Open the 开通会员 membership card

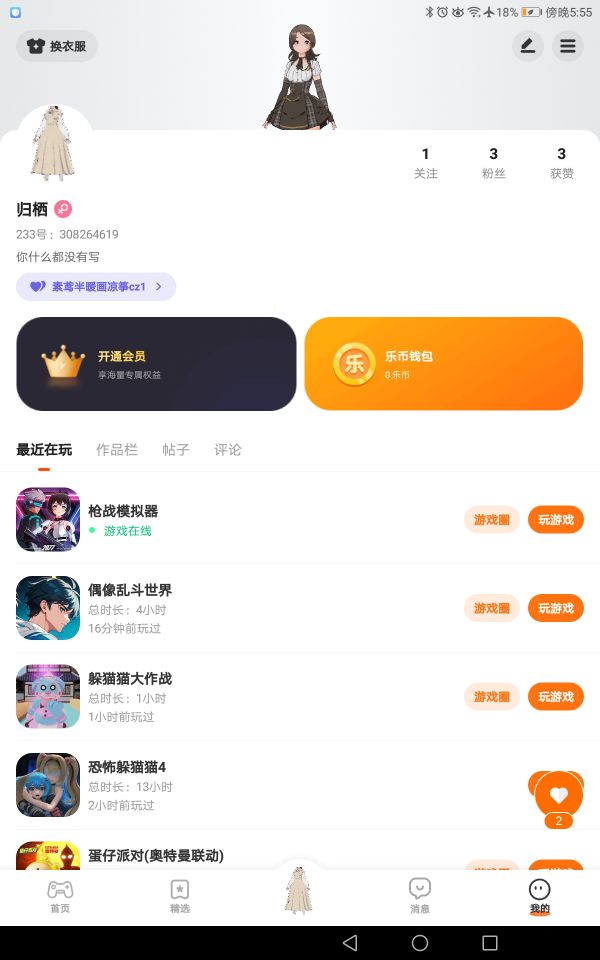[156, 364]
